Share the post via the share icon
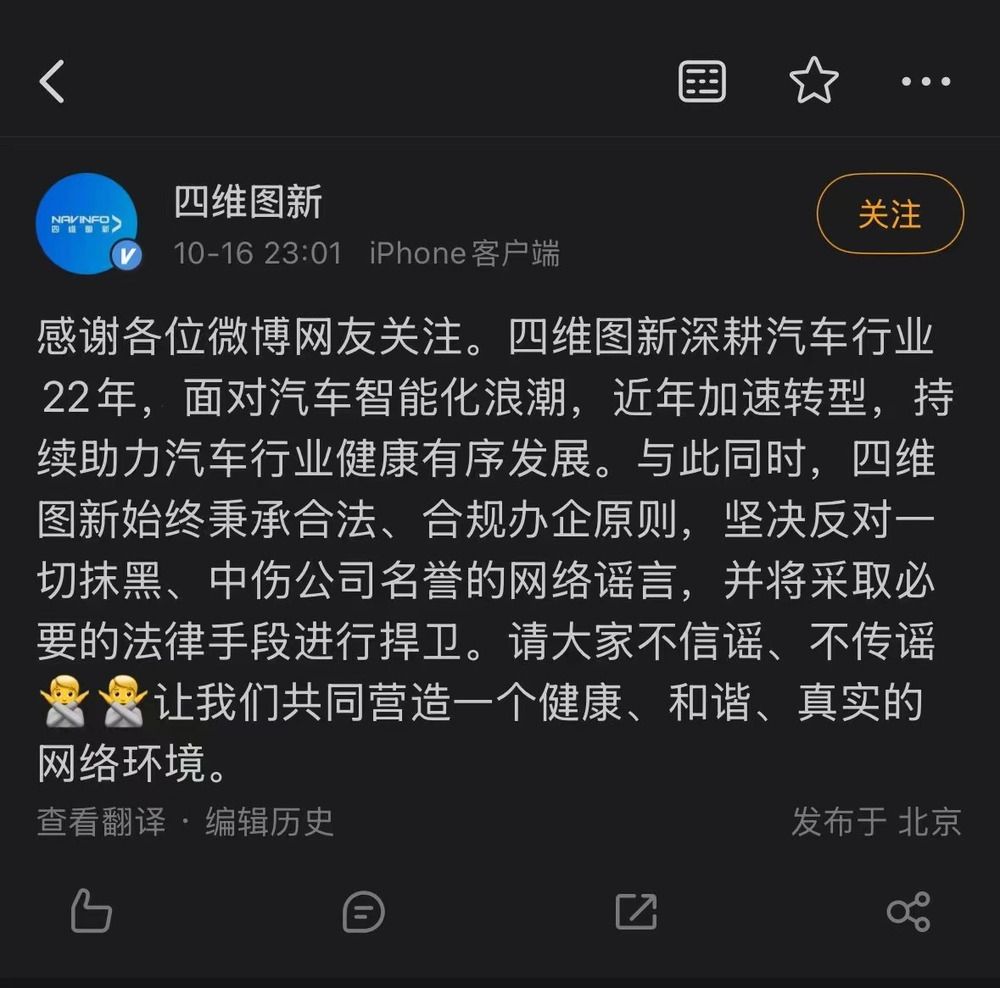This screenshot has width=1000, height=988. pyautogui.click(x=908, y=911)
